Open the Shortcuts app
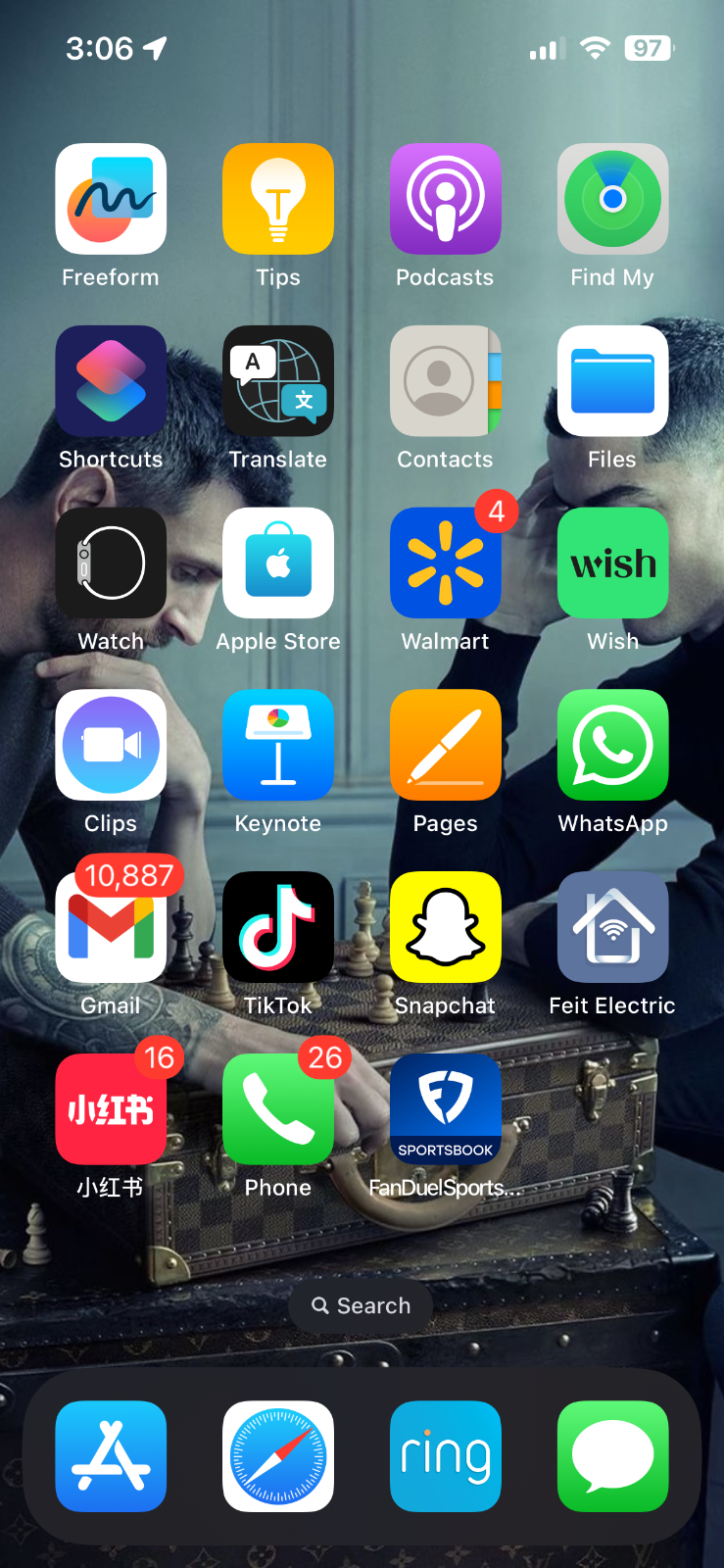 coord(111,381)
